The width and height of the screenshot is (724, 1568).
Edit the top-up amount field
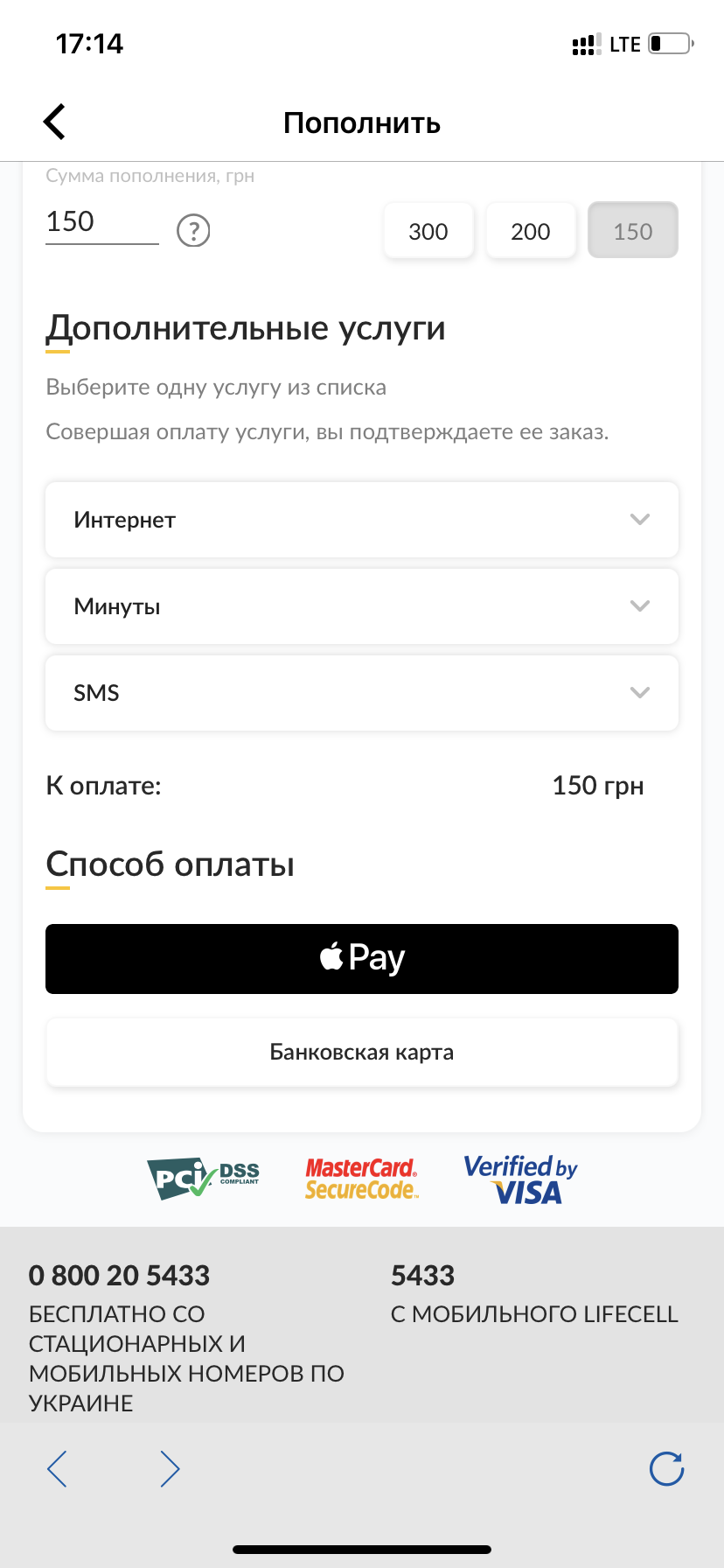101,222
